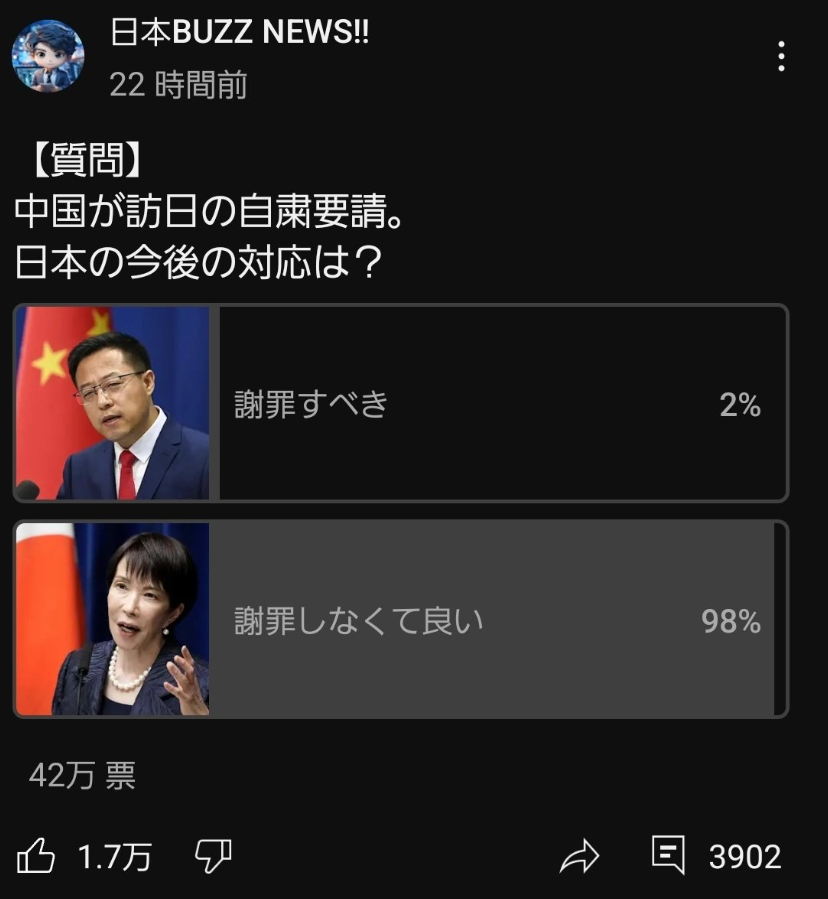Like this community post
828x899 pixels.
36,856
